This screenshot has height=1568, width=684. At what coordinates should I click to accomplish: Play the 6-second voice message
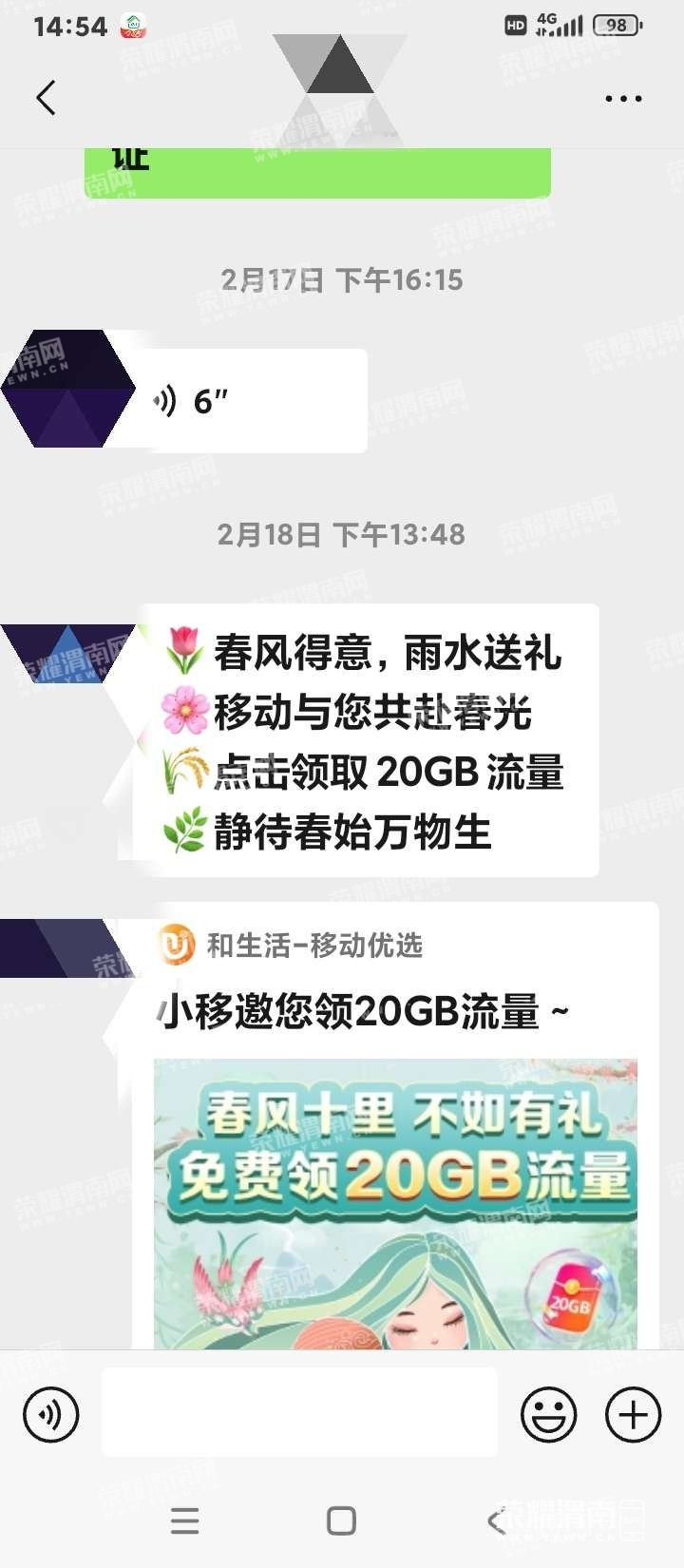pyautogui.click(x=247, y=401)
